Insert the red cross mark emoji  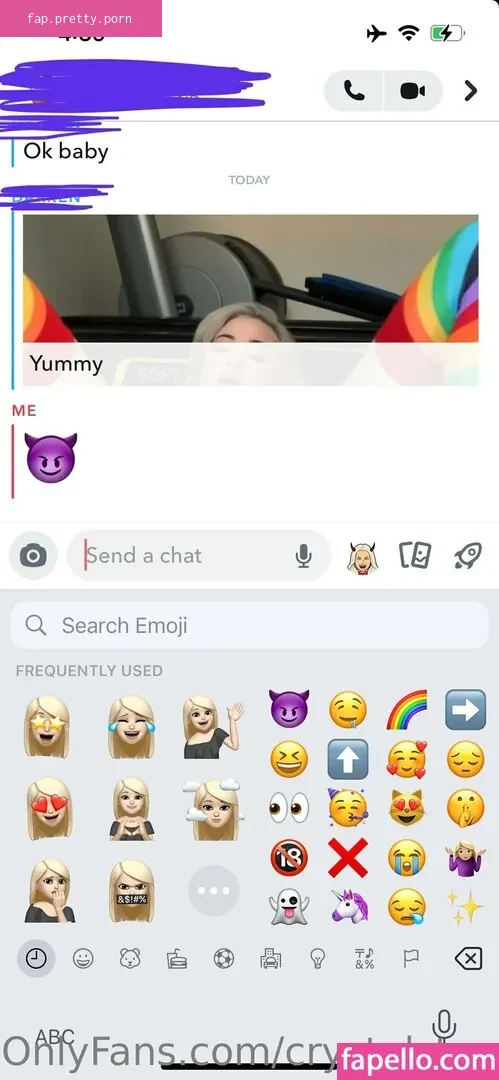tap(348, 859)
